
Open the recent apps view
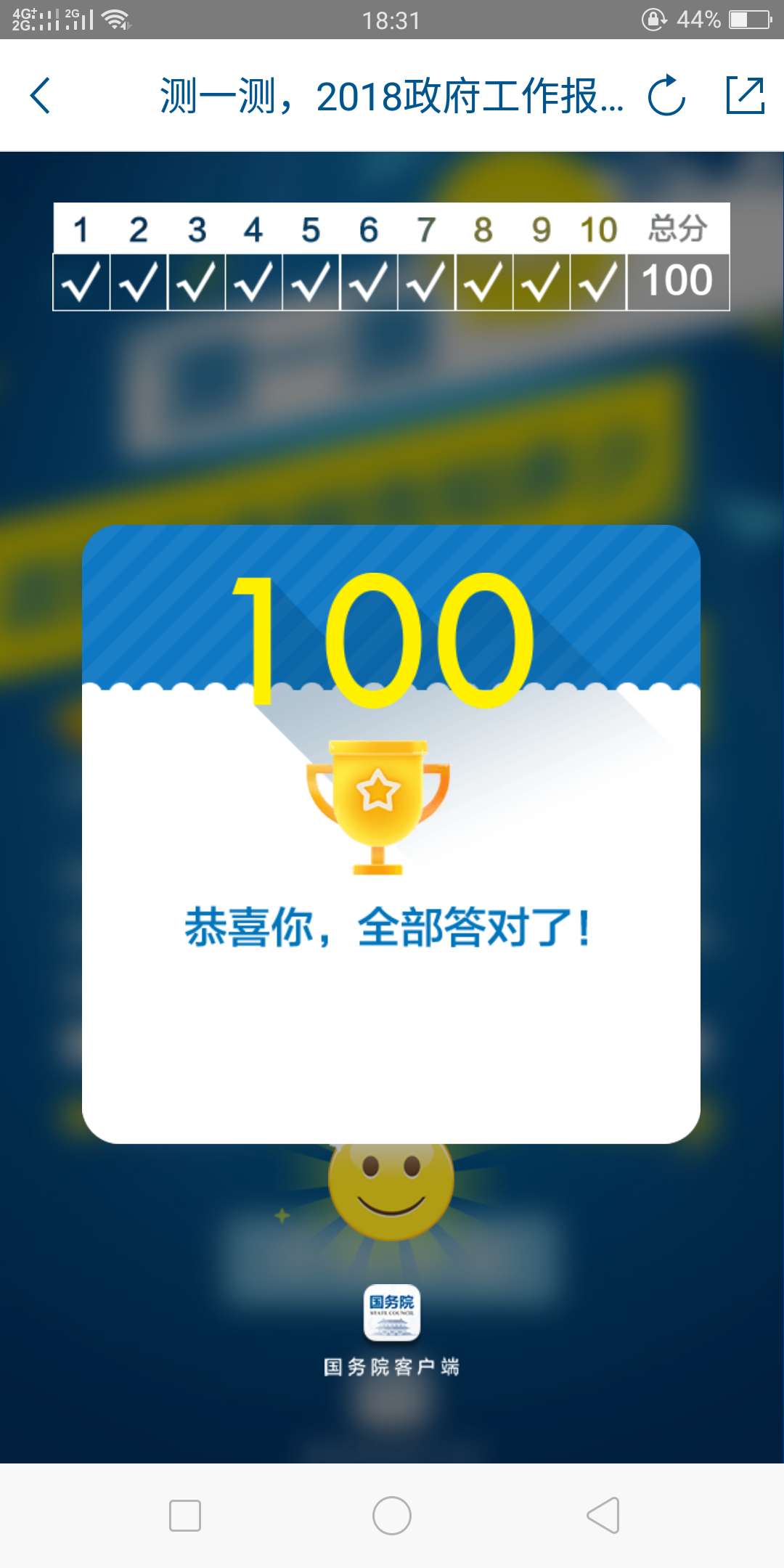click(x=185, y=1516)
